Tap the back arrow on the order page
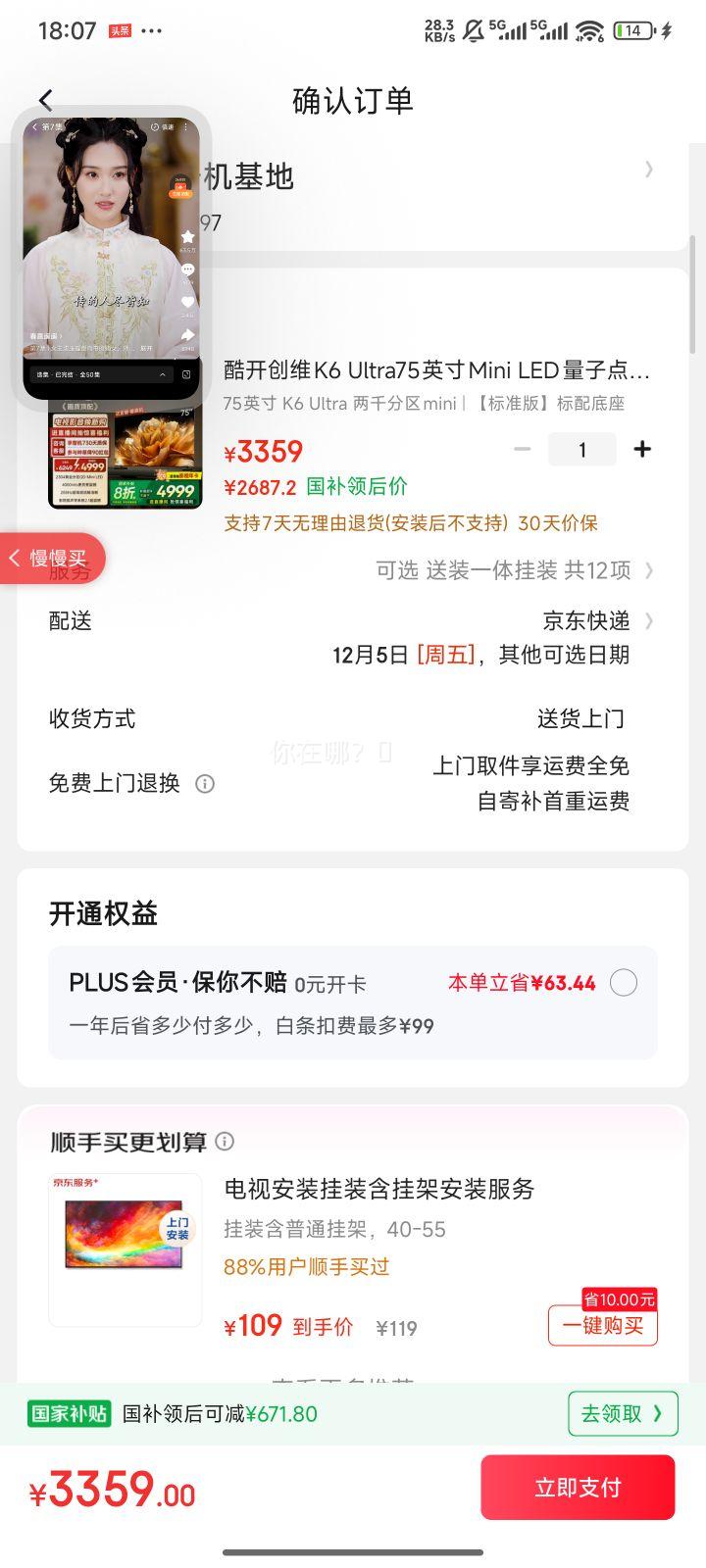Screen dimensions: 706x1568 click(43, 99)
